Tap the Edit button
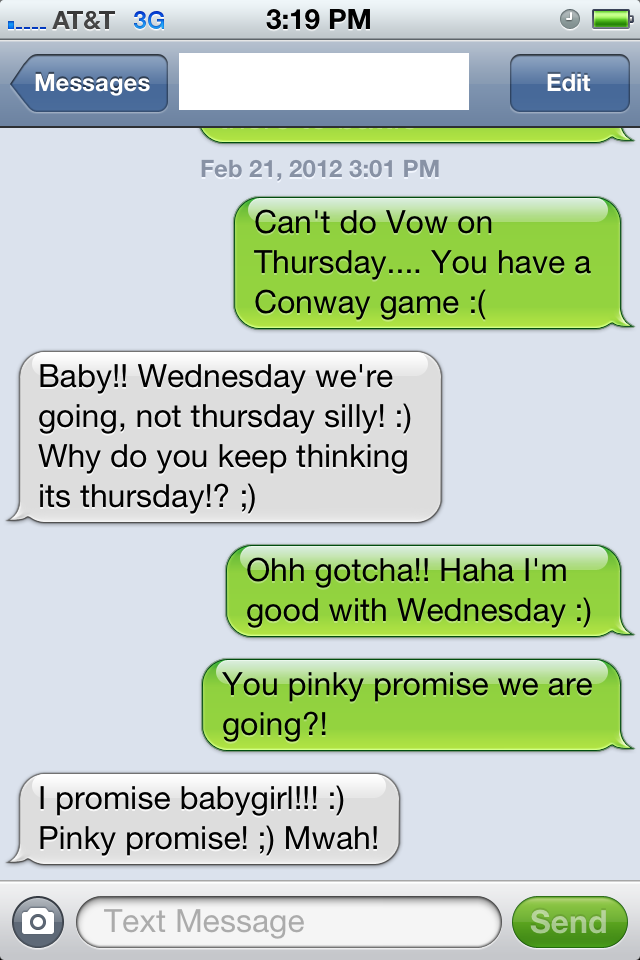640x960 pixels. pyautogui.click(x=568, y=83)
